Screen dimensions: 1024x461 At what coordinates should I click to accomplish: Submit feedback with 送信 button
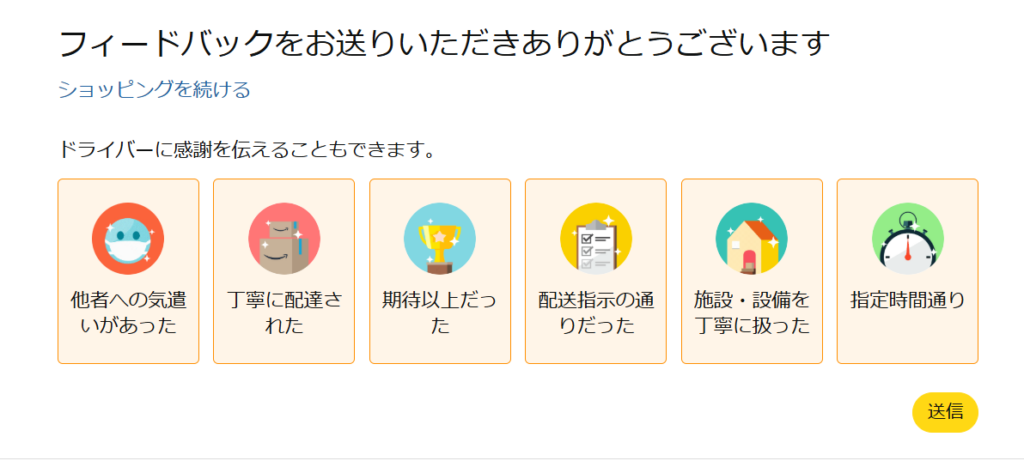945,412
